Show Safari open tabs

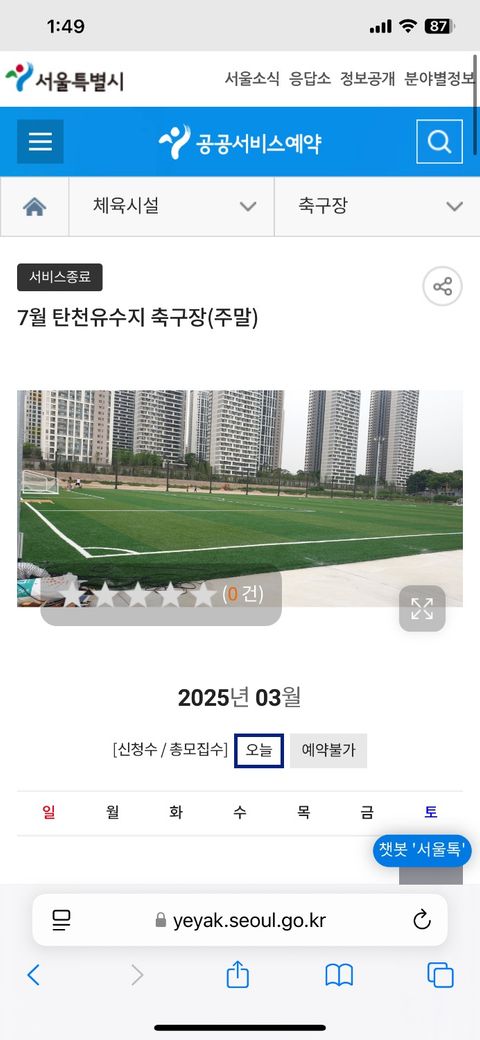coord(440,975)
